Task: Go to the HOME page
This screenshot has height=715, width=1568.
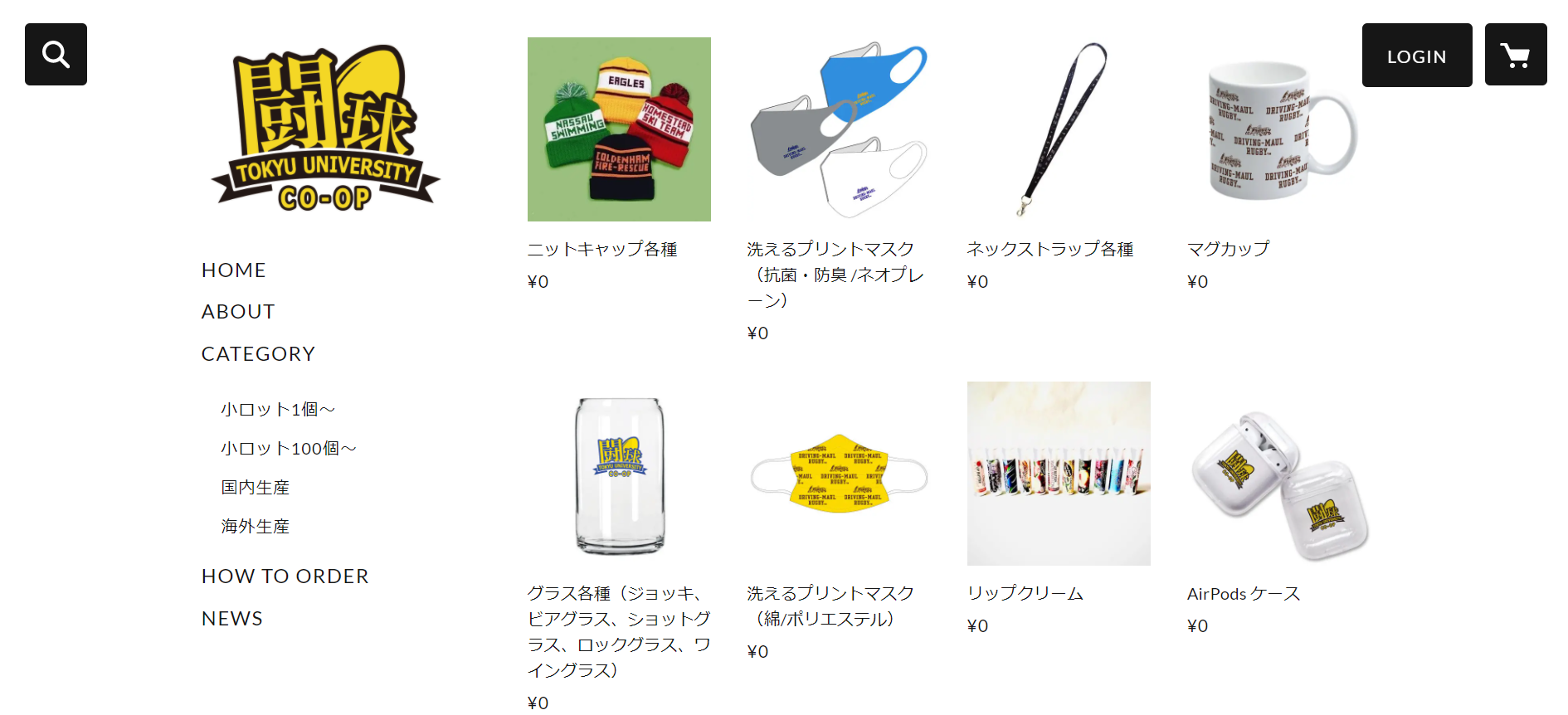Action: tap(234, 270)
